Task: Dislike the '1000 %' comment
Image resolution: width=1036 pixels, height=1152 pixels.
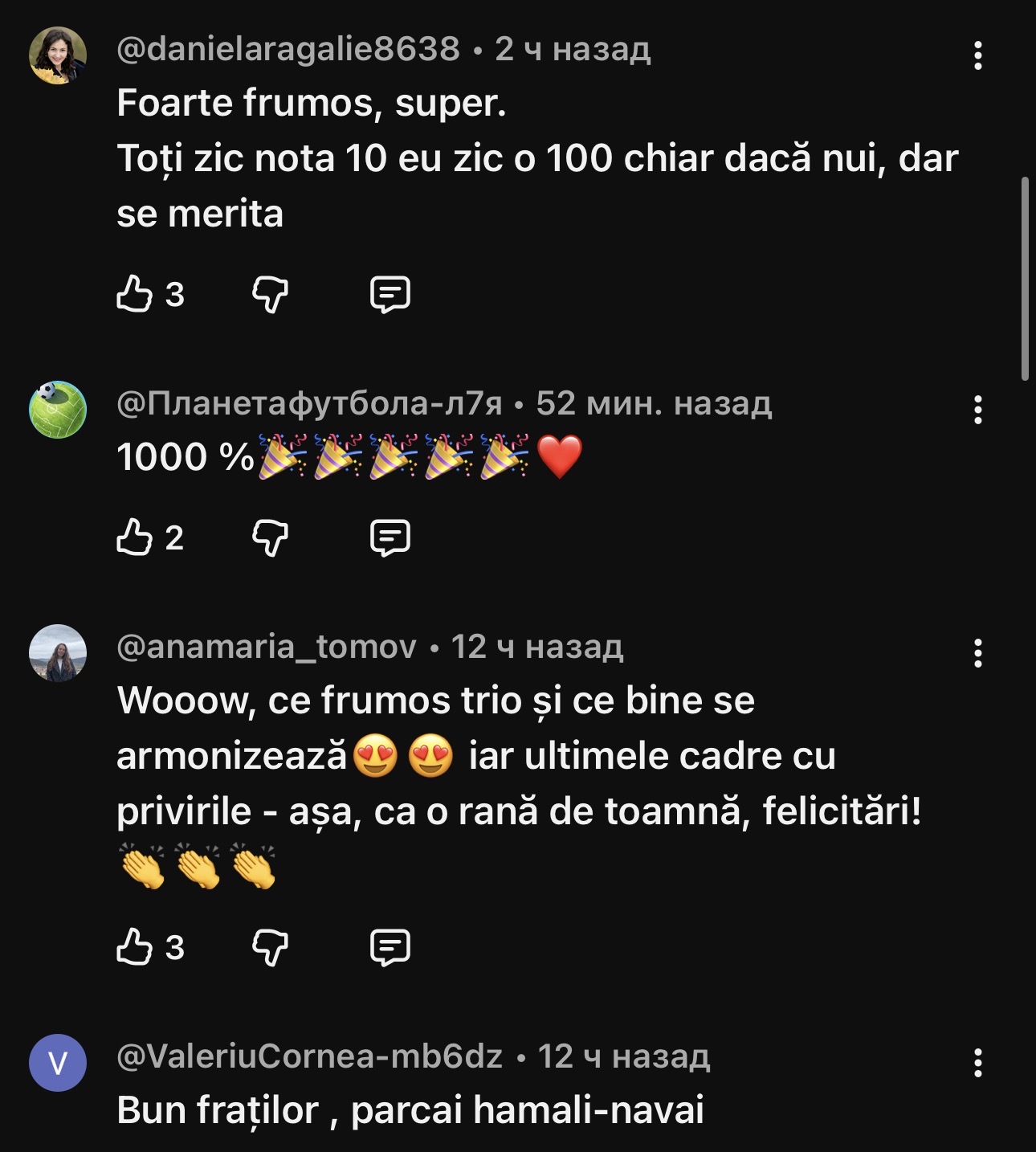Action: coord(270,537)
